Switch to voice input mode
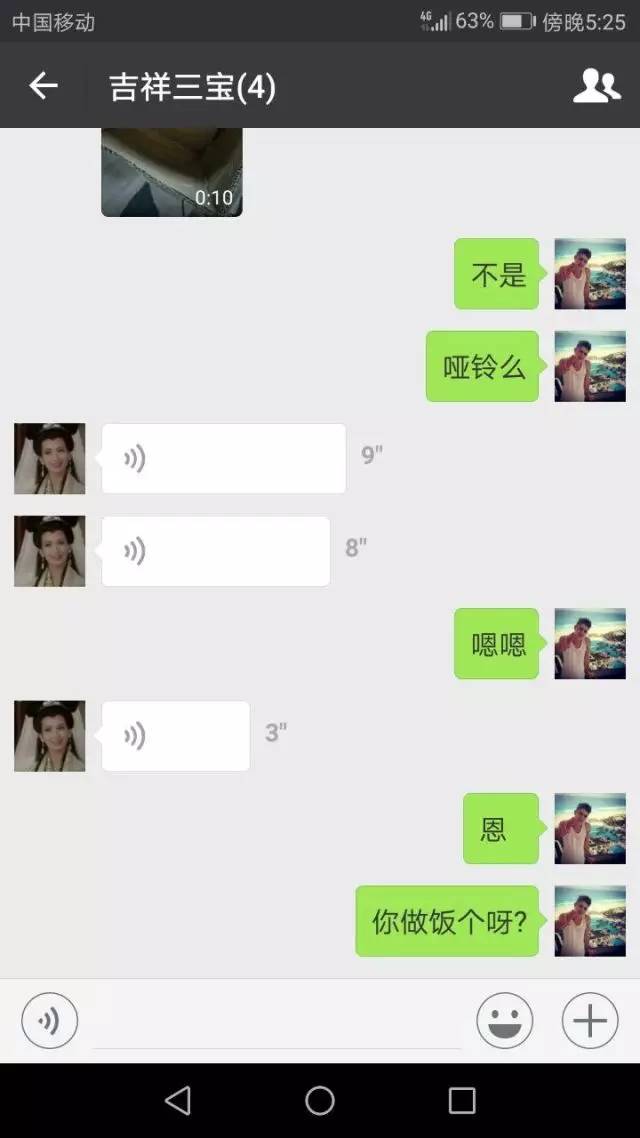 click(50, 1021)
